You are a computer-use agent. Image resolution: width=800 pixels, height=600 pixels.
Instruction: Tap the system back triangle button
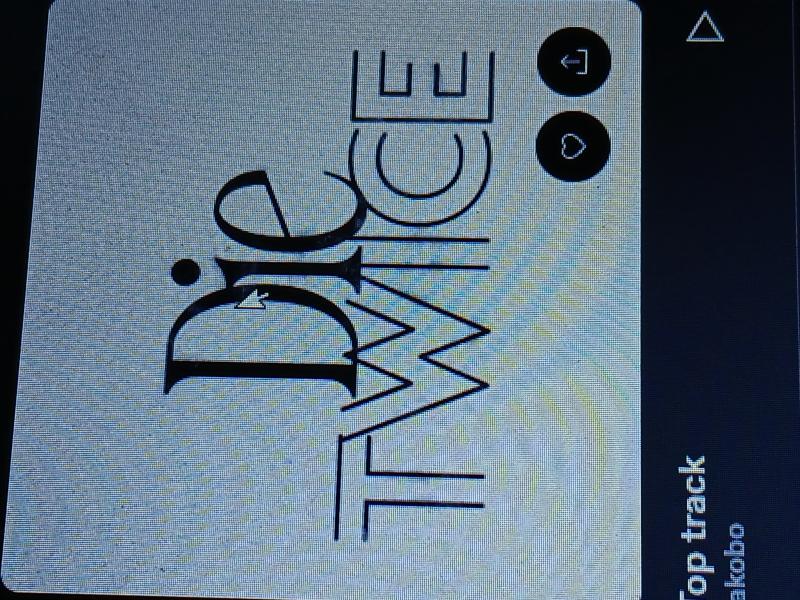coord(705,27)
